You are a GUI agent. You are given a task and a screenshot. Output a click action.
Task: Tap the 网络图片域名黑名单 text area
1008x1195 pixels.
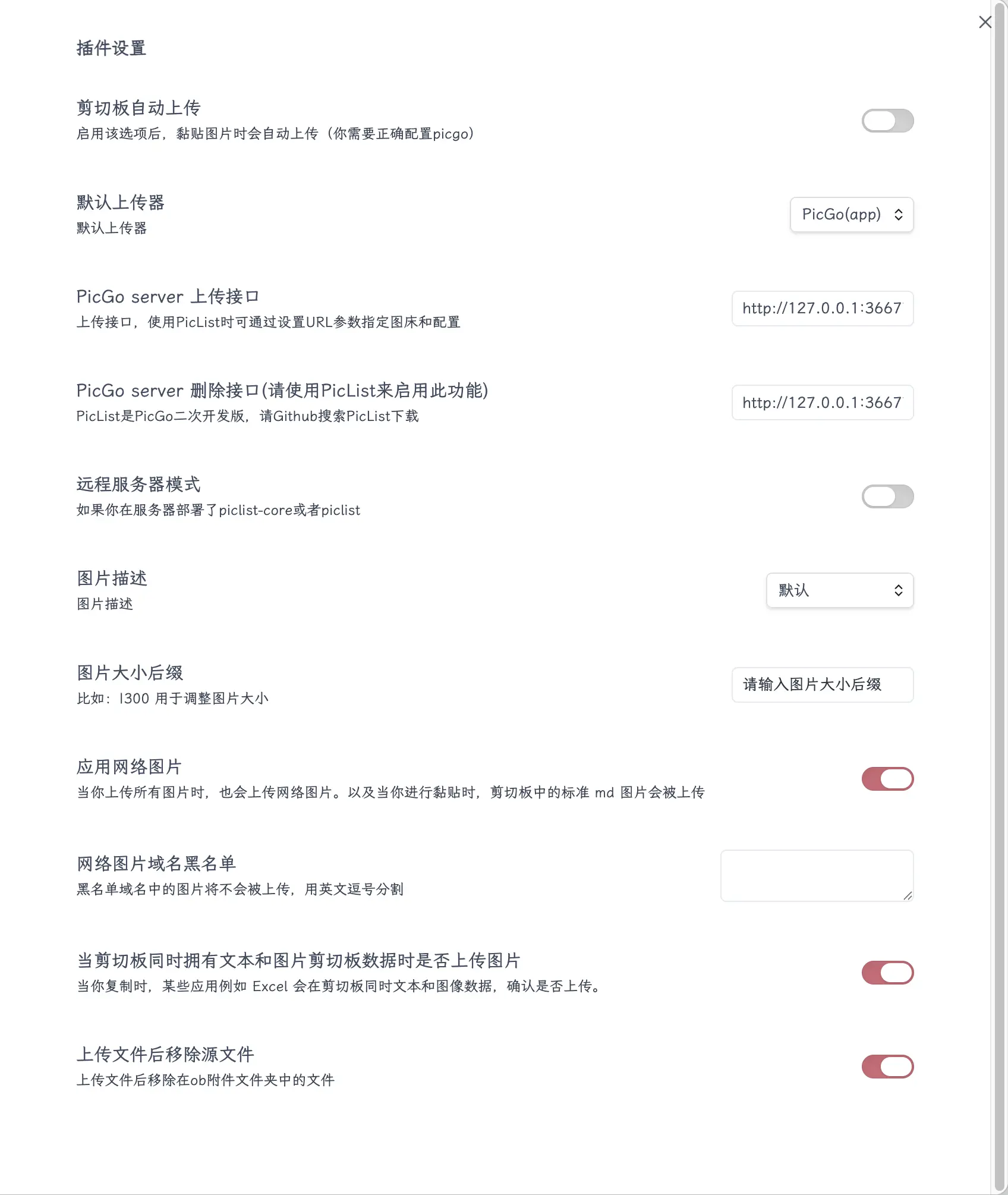[x=816, y=875]
